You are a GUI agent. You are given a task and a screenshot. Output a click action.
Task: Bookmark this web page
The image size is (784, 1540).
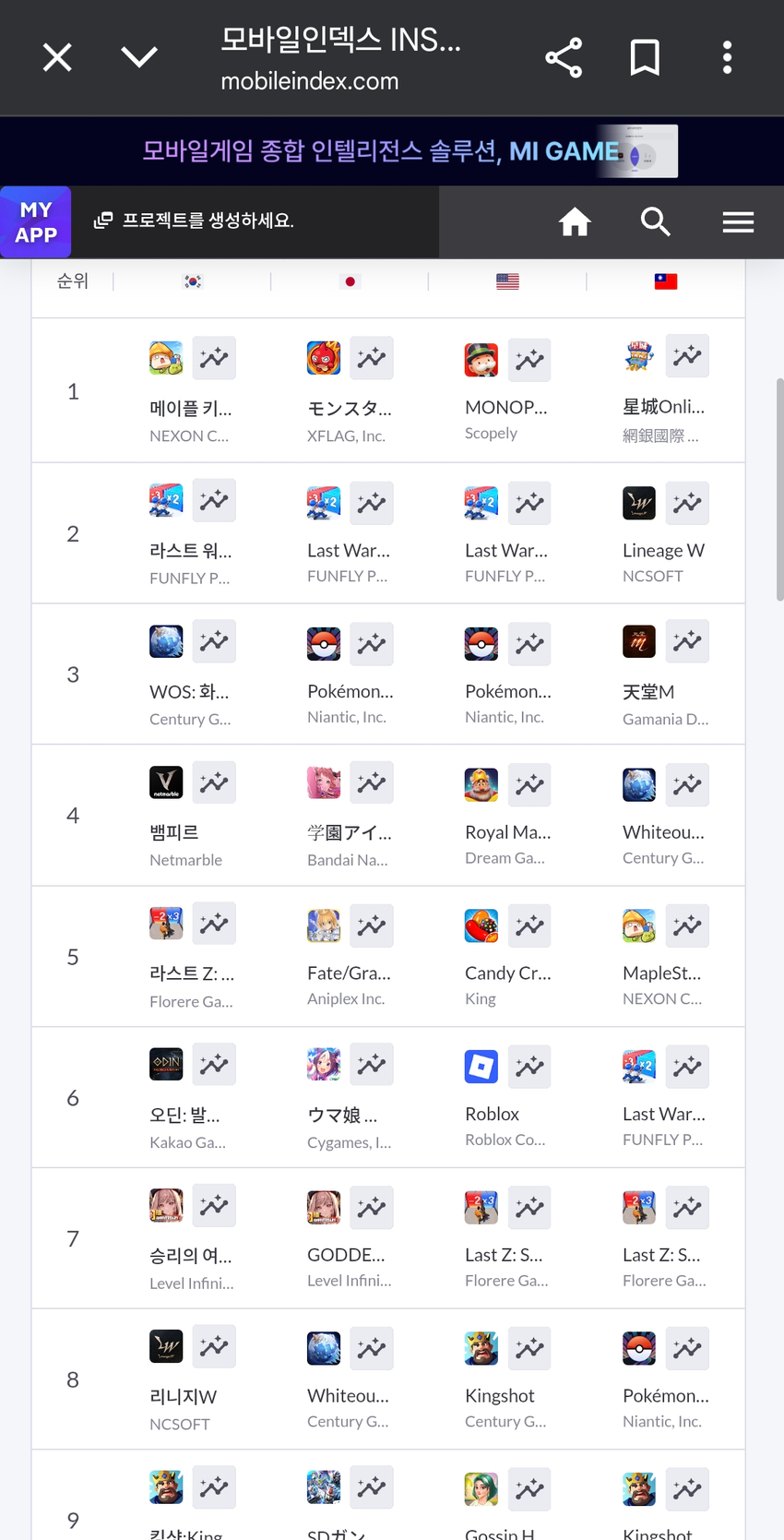[x=645, y=58]
